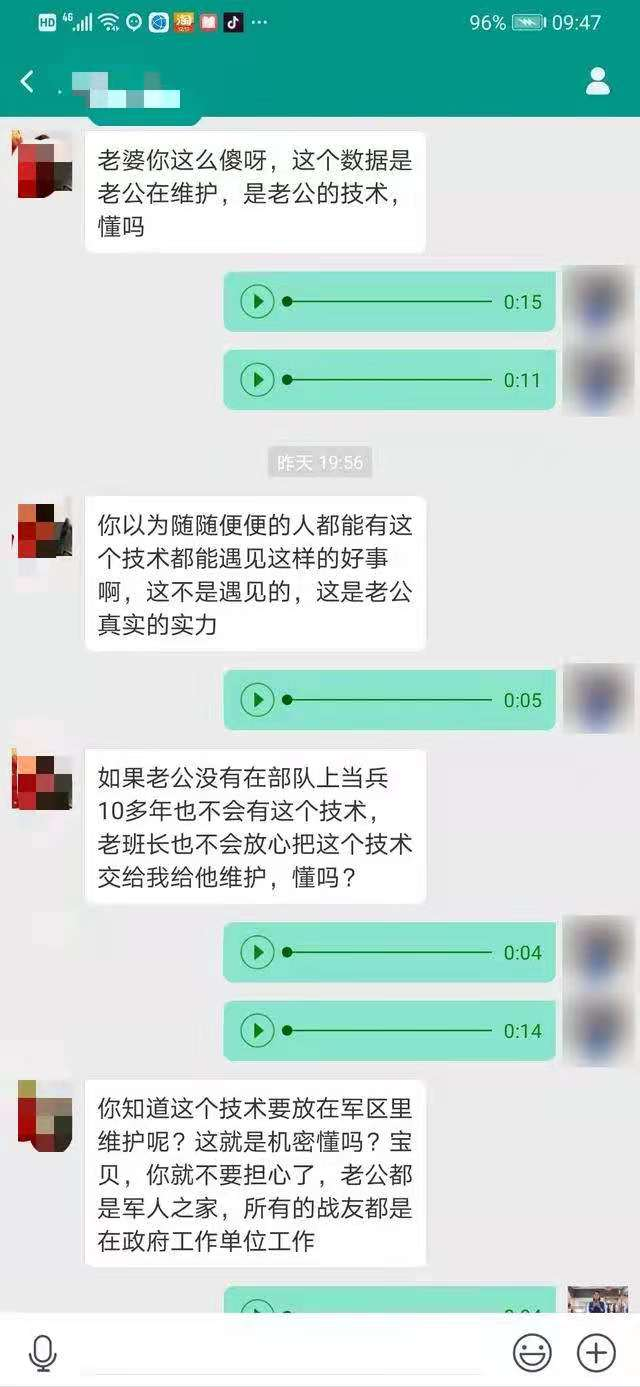Image resolution: width=640 pixels, height=1387 pixels.
Task: Play the 0:11 voice message
Action: [x=258, y=380]
